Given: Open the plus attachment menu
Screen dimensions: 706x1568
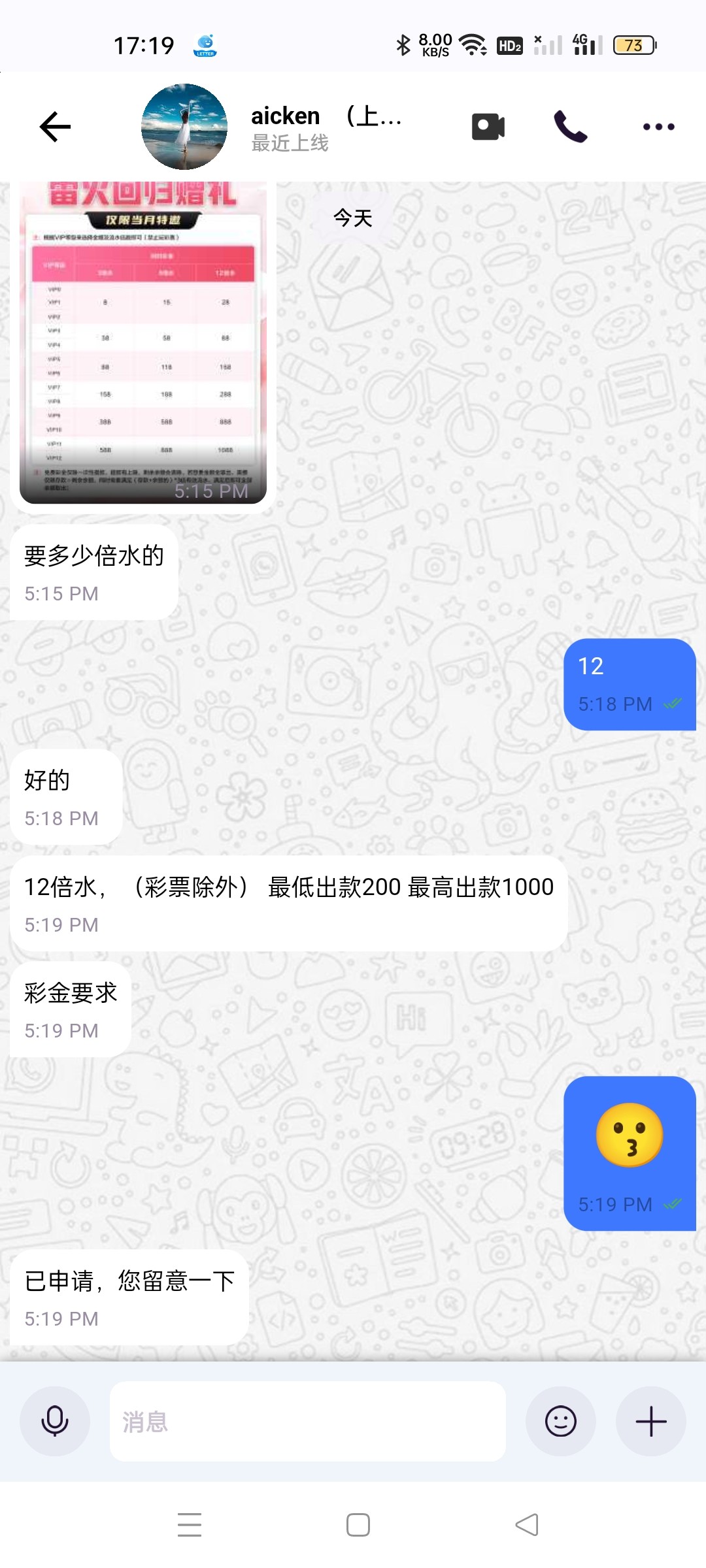Looking at the screenshot, I should point(650,1421).
